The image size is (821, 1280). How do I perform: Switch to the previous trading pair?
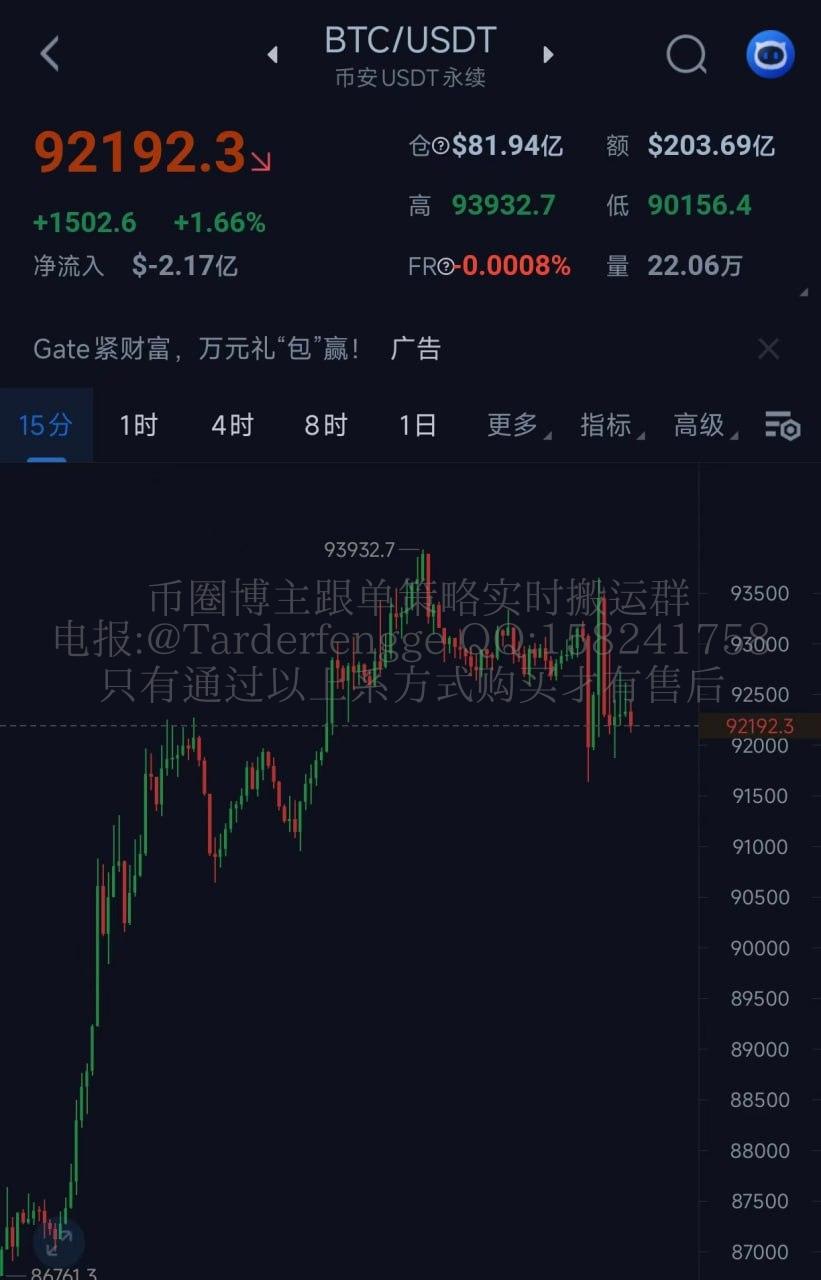coord(273,55)
